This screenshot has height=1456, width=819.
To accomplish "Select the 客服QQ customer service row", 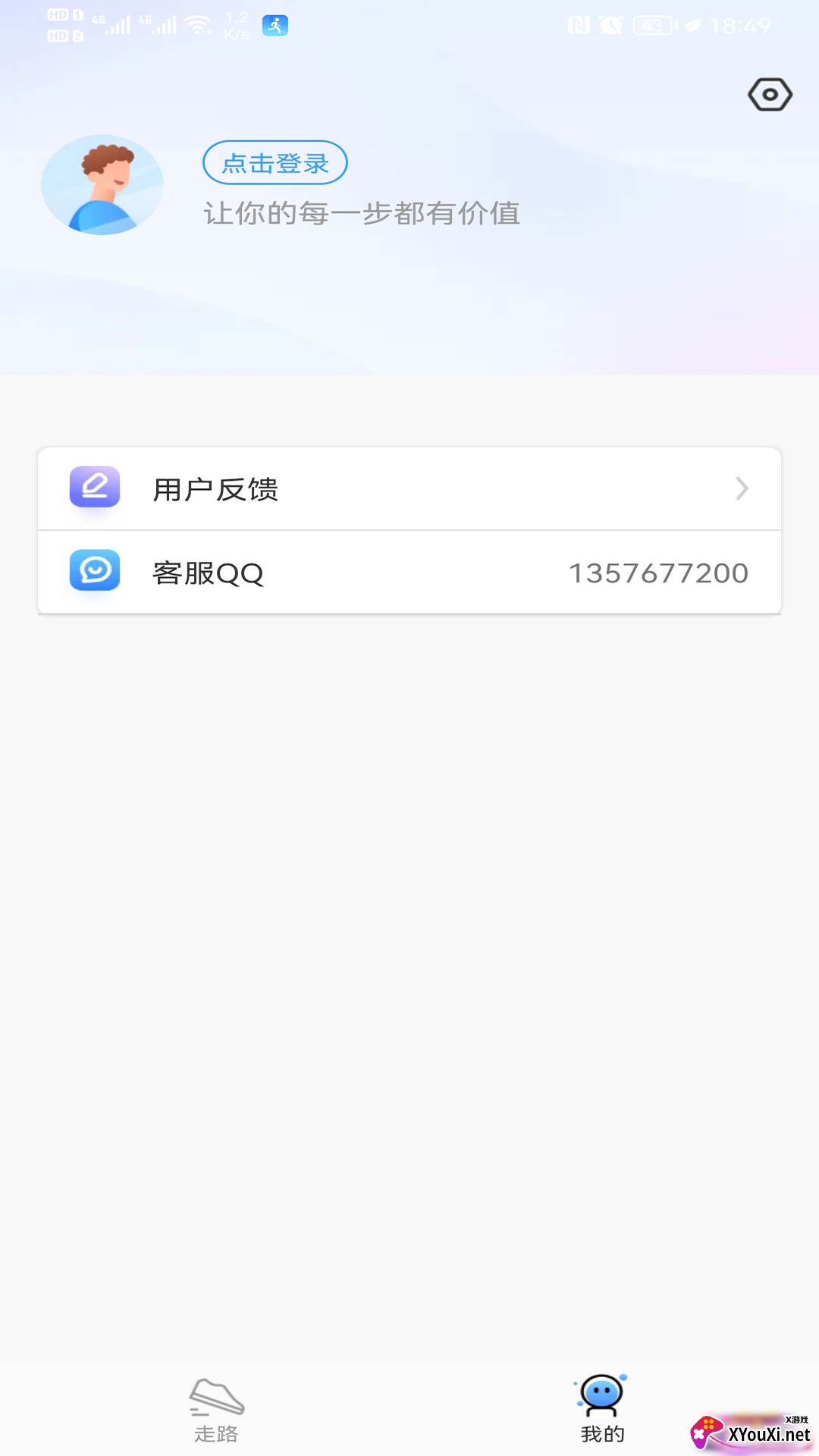I will pos(409,573).
